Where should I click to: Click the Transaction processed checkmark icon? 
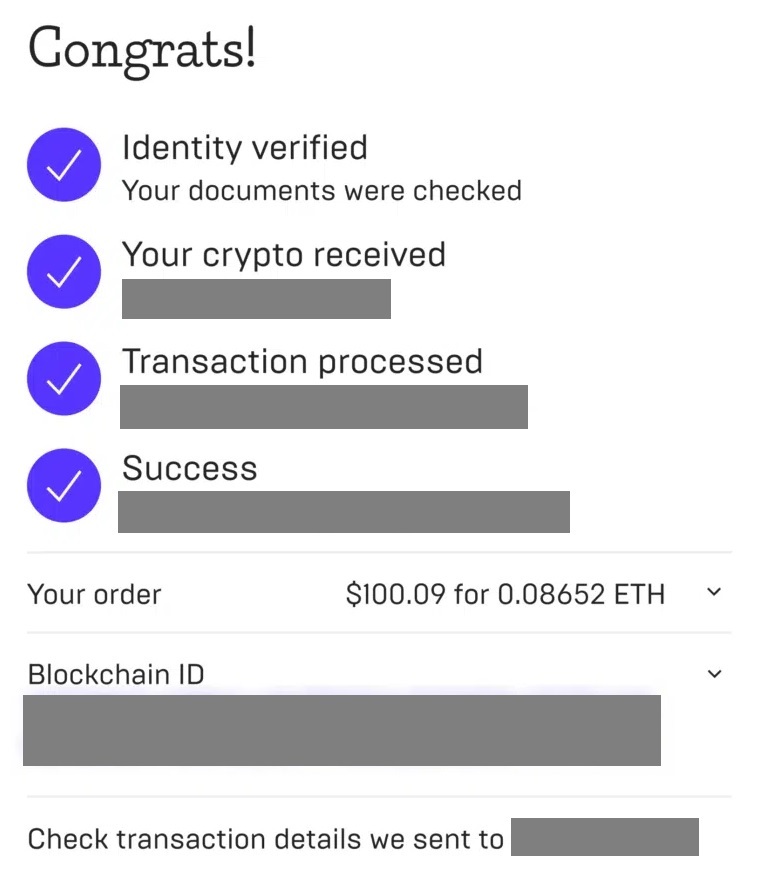[63, 378]
